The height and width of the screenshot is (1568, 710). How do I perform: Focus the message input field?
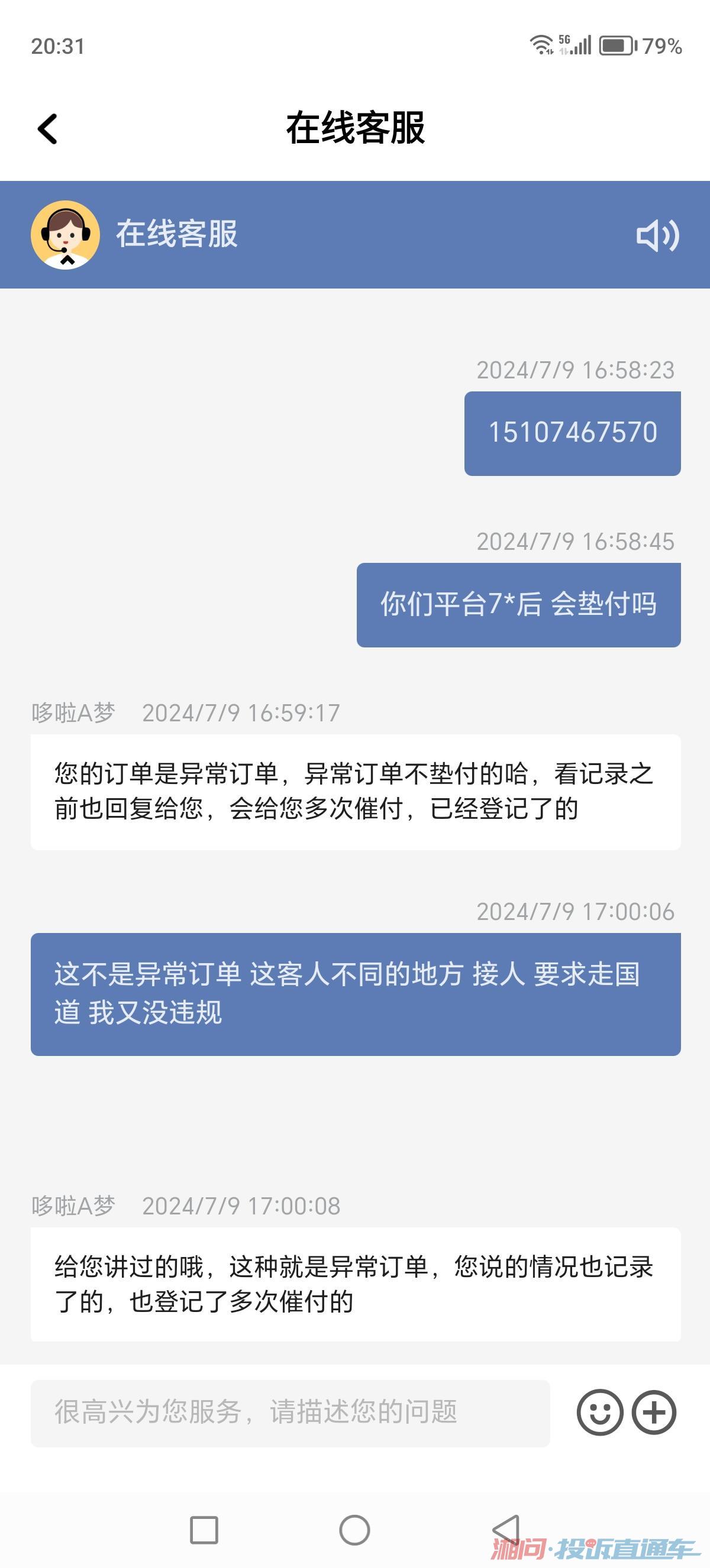pos(290,1412)
